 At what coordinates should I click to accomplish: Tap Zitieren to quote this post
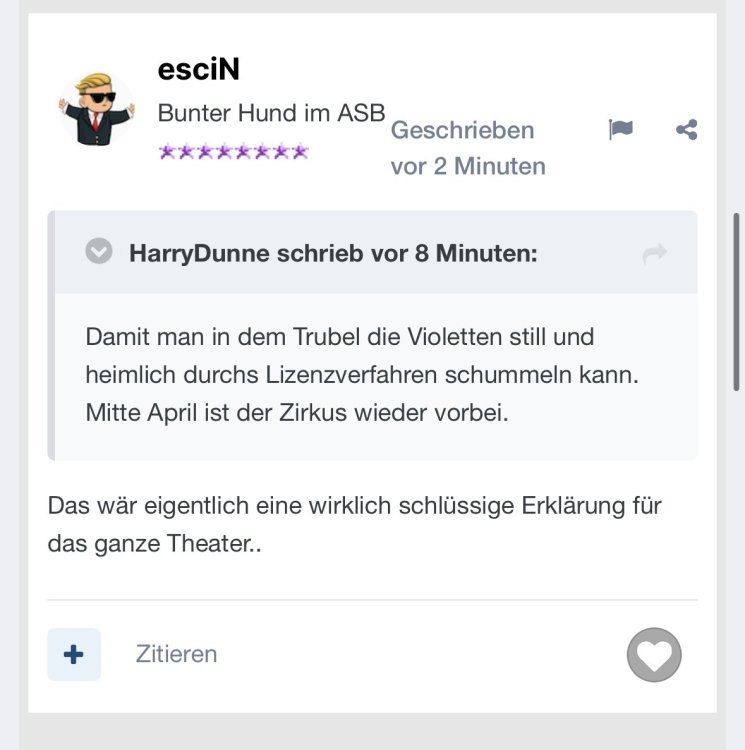pyautogui.click(x=176, y=654)
